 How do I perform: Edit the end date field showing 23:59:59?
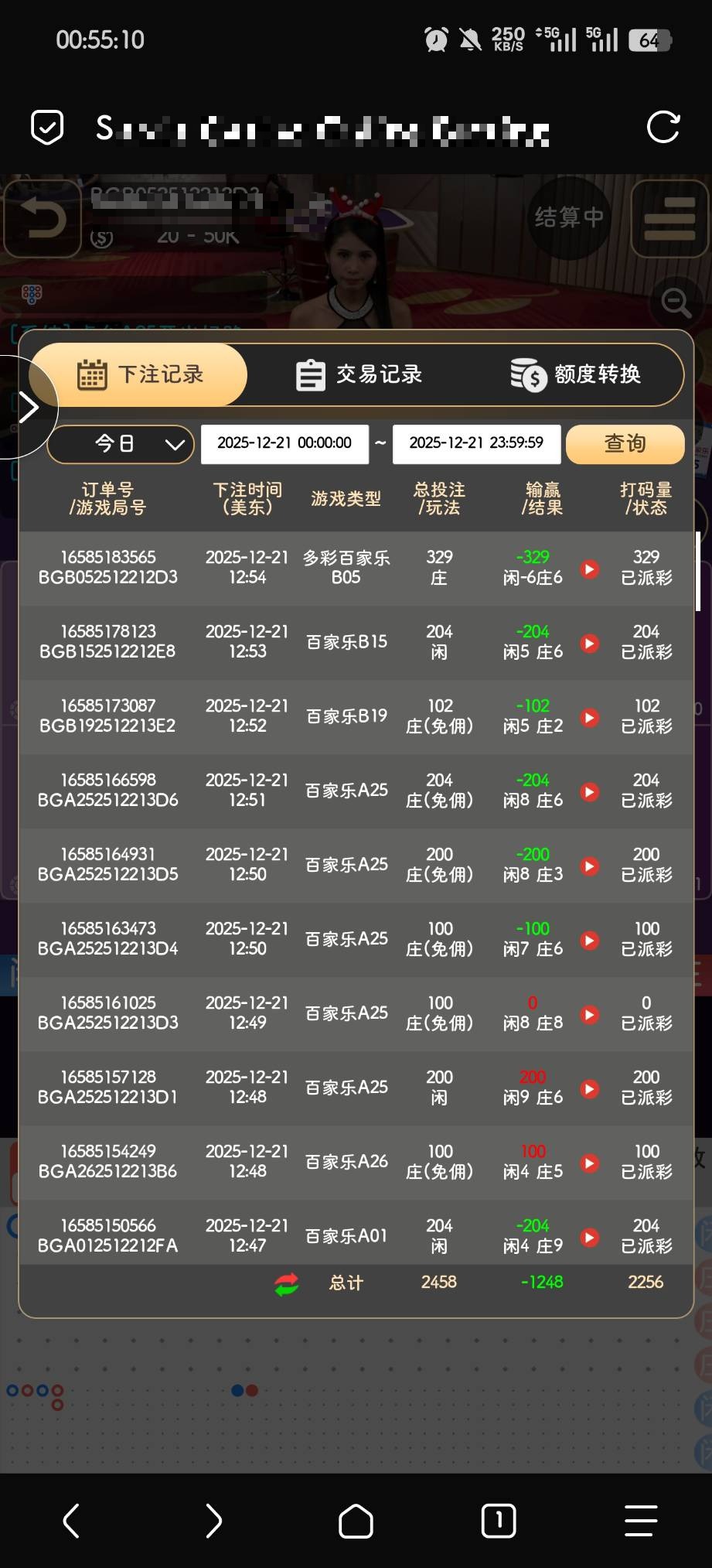pos(476,444)
